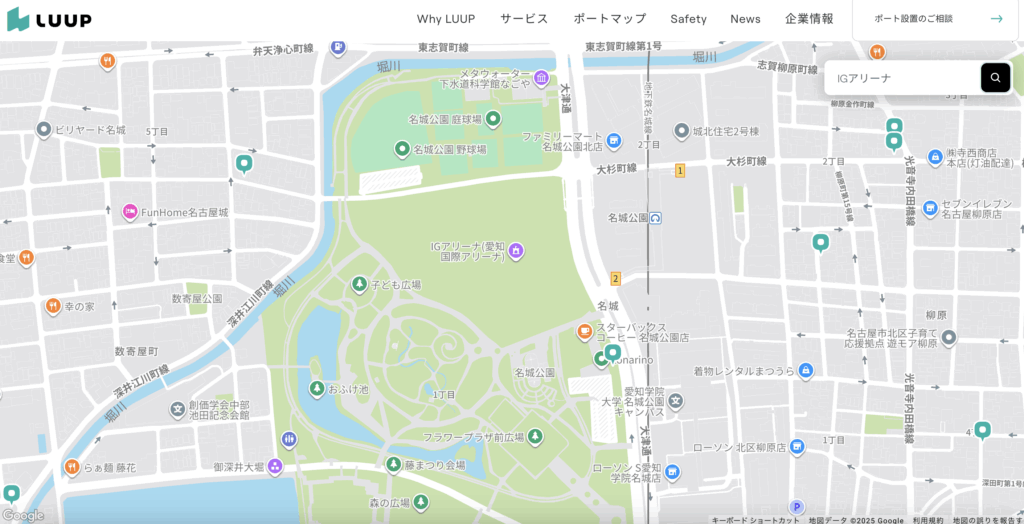Screen dimensions: 1024x524
Task: Open the Safety page
Action: (x=688, y=18)
